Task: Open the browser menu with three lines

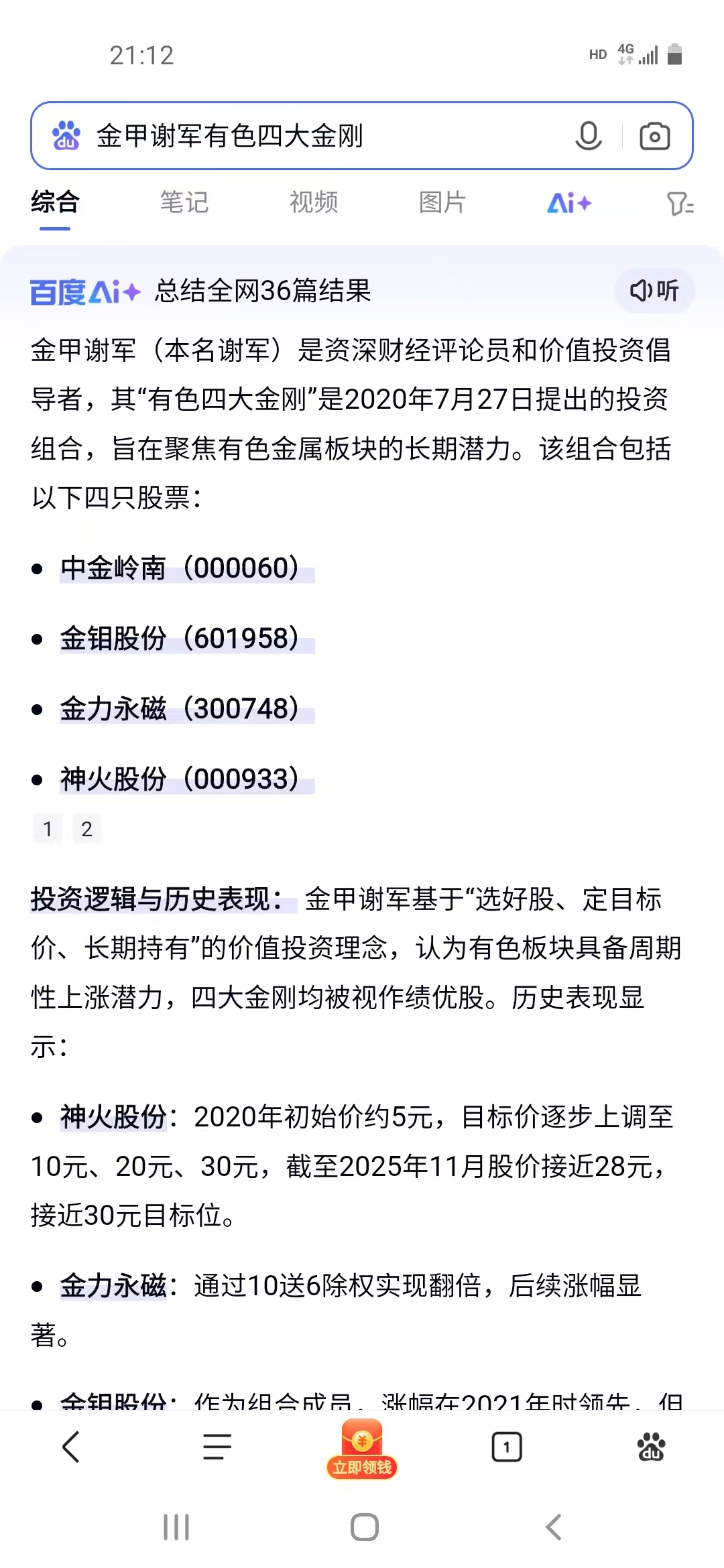Action: coord(217,1446)
